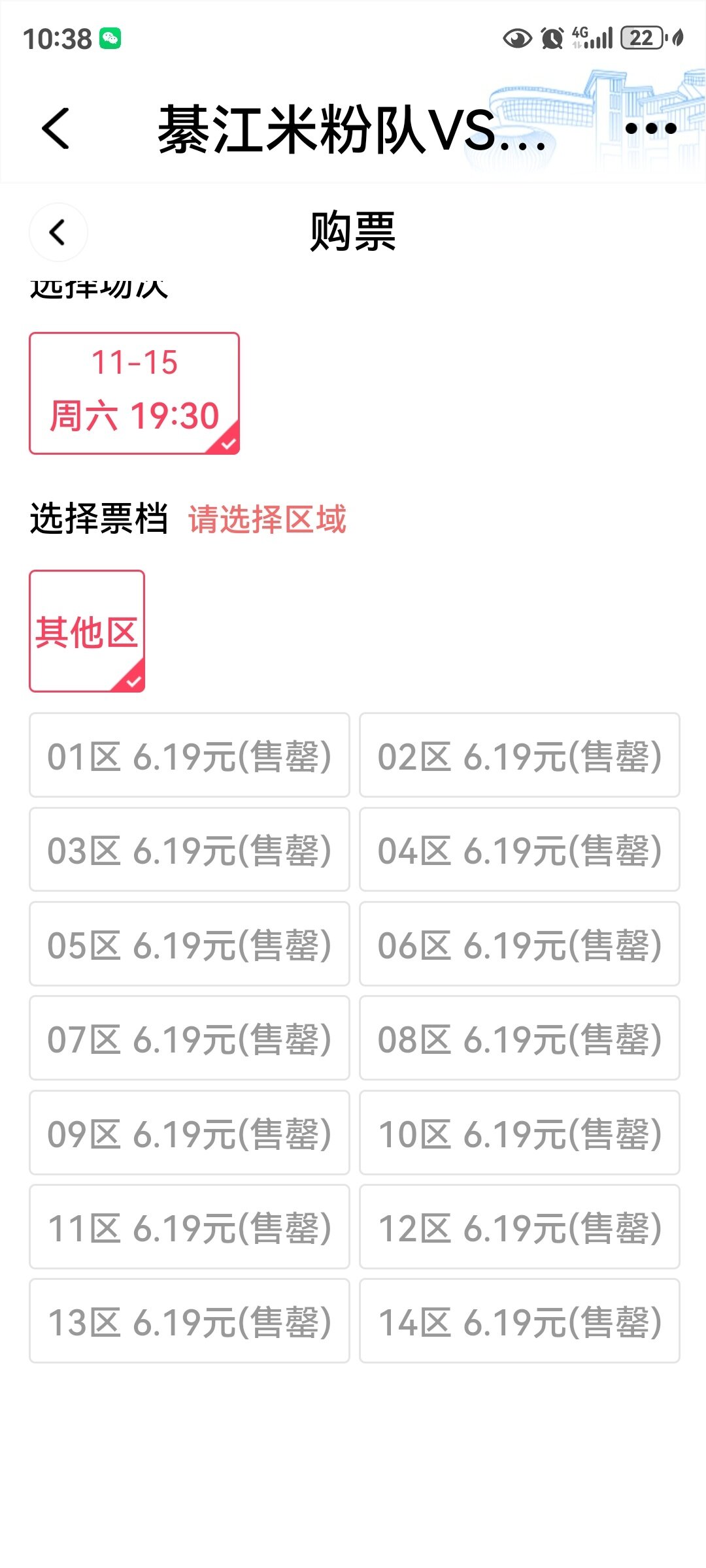Screen dimensions: 706x1568
Task: Select the 02区 6.19元 ticket option
Action: [x=520, y=755]
